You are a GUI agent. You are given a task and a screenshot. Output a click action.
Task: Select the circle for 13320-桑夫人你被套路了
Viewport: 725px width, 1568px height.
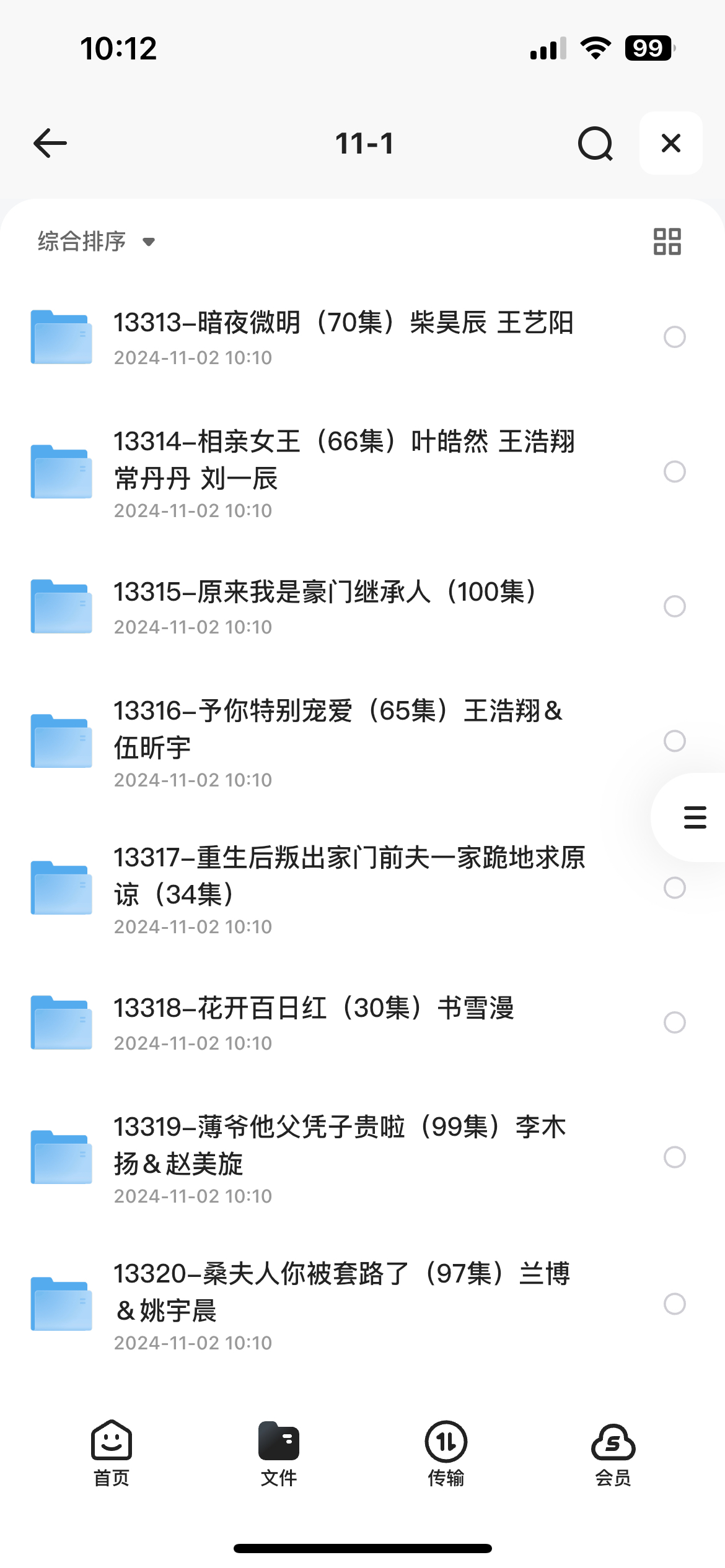674,1304
